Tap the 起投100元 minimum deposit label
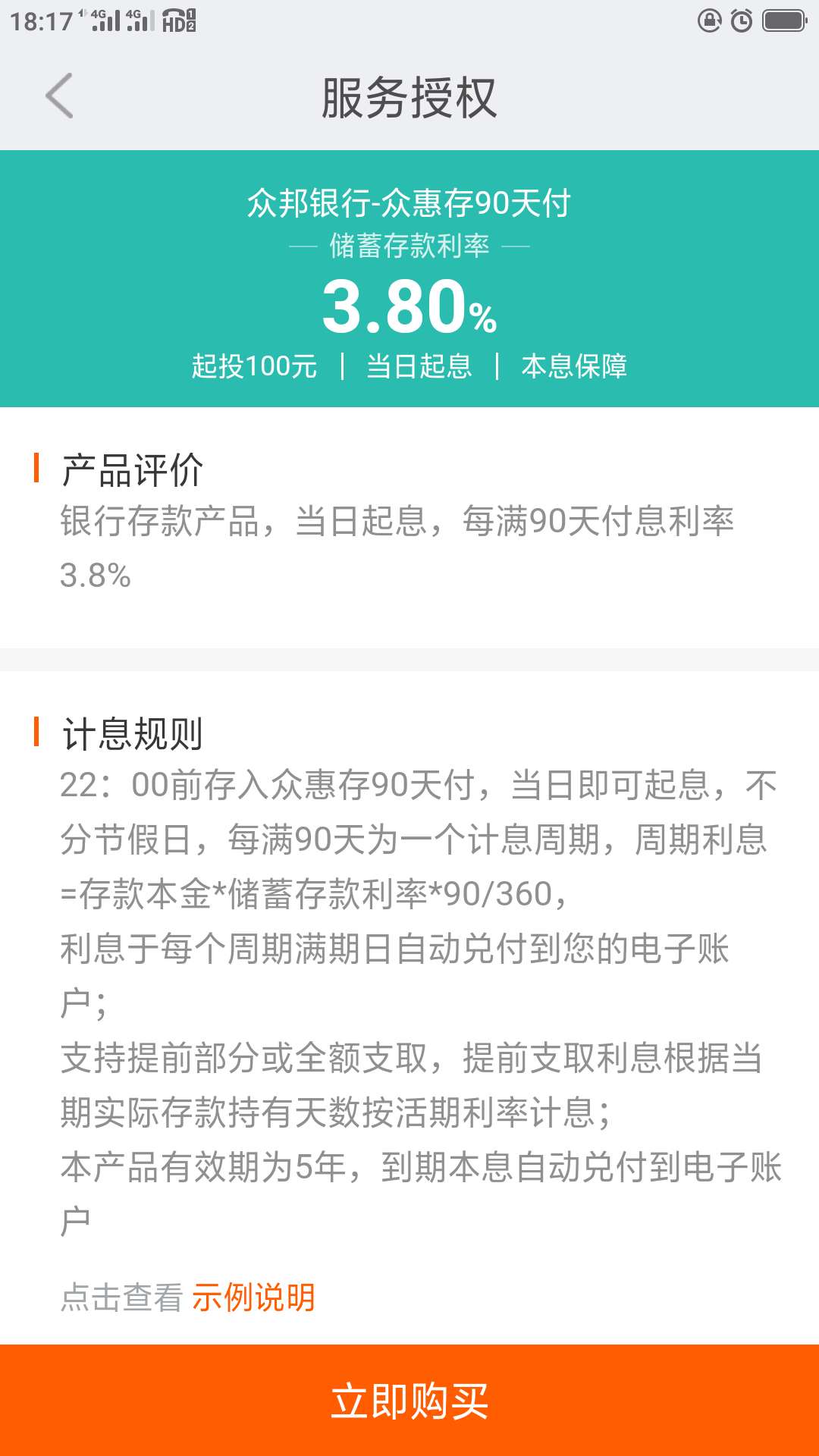819x1456 pixels. (x=254, y=367)
